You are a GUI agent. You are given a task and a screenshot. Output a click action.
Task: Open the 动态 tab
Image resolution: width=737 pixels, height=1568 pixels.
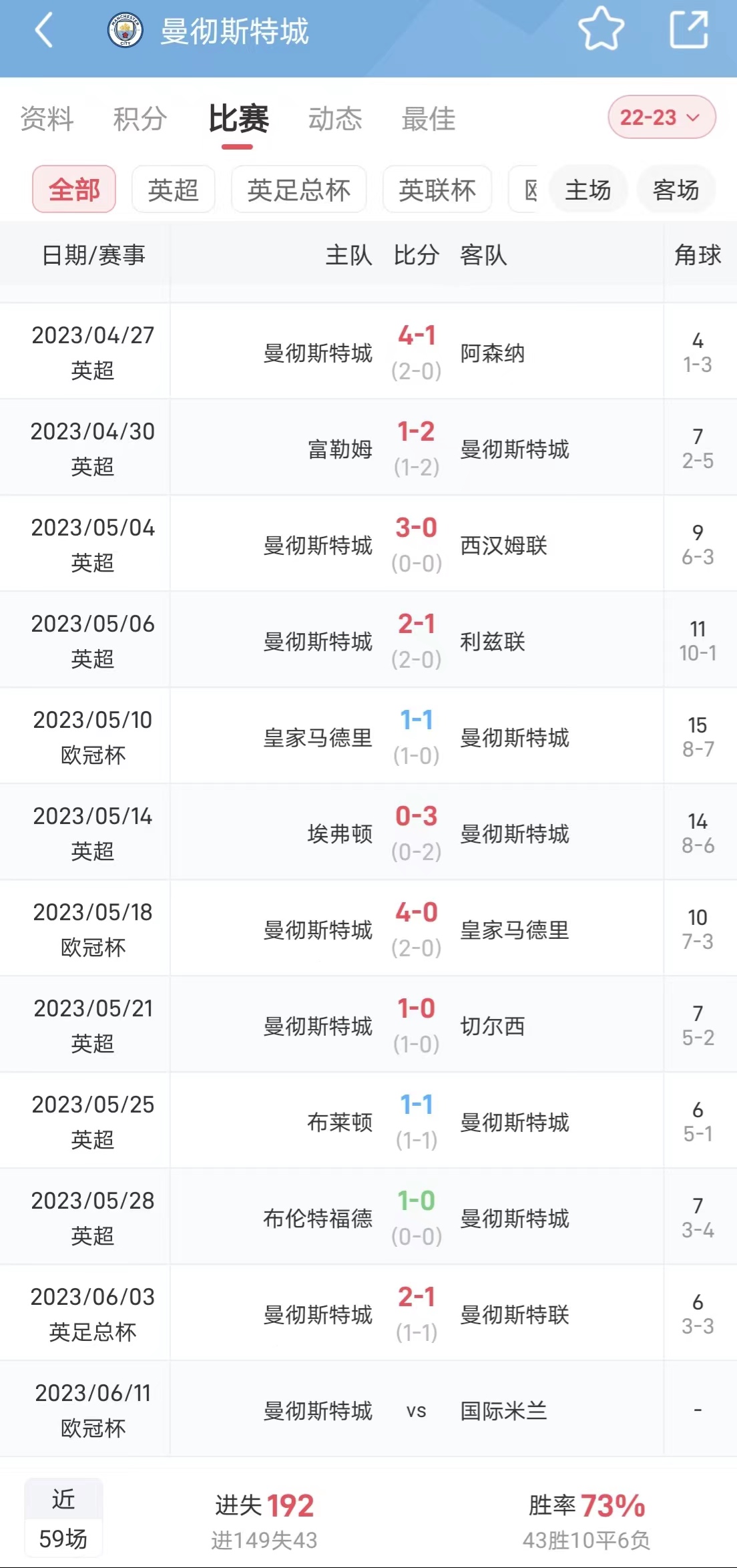[x=334, y=119]
